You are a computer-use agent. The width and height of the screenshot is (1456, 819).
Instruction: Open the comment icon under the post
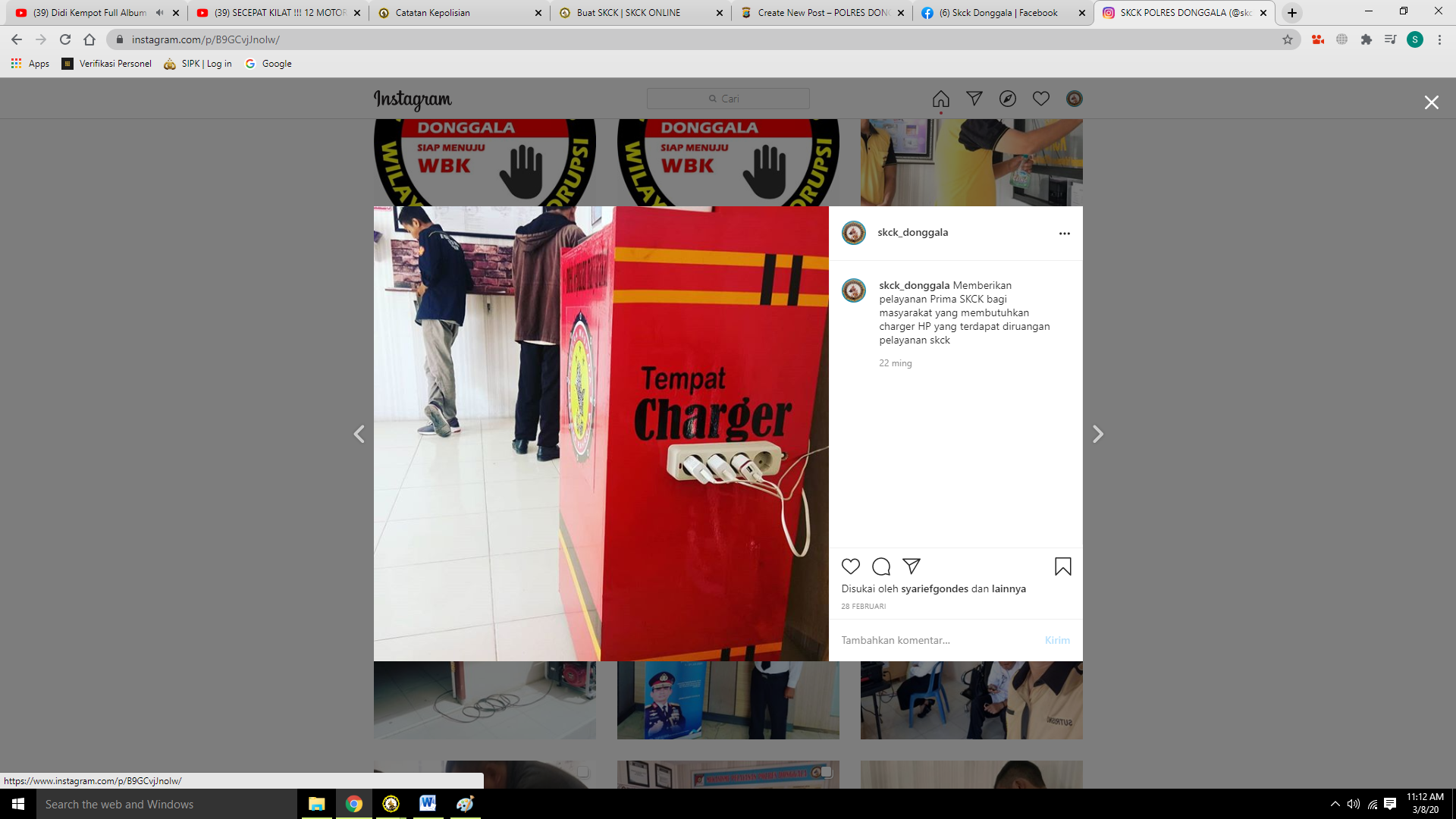[881, 566]
